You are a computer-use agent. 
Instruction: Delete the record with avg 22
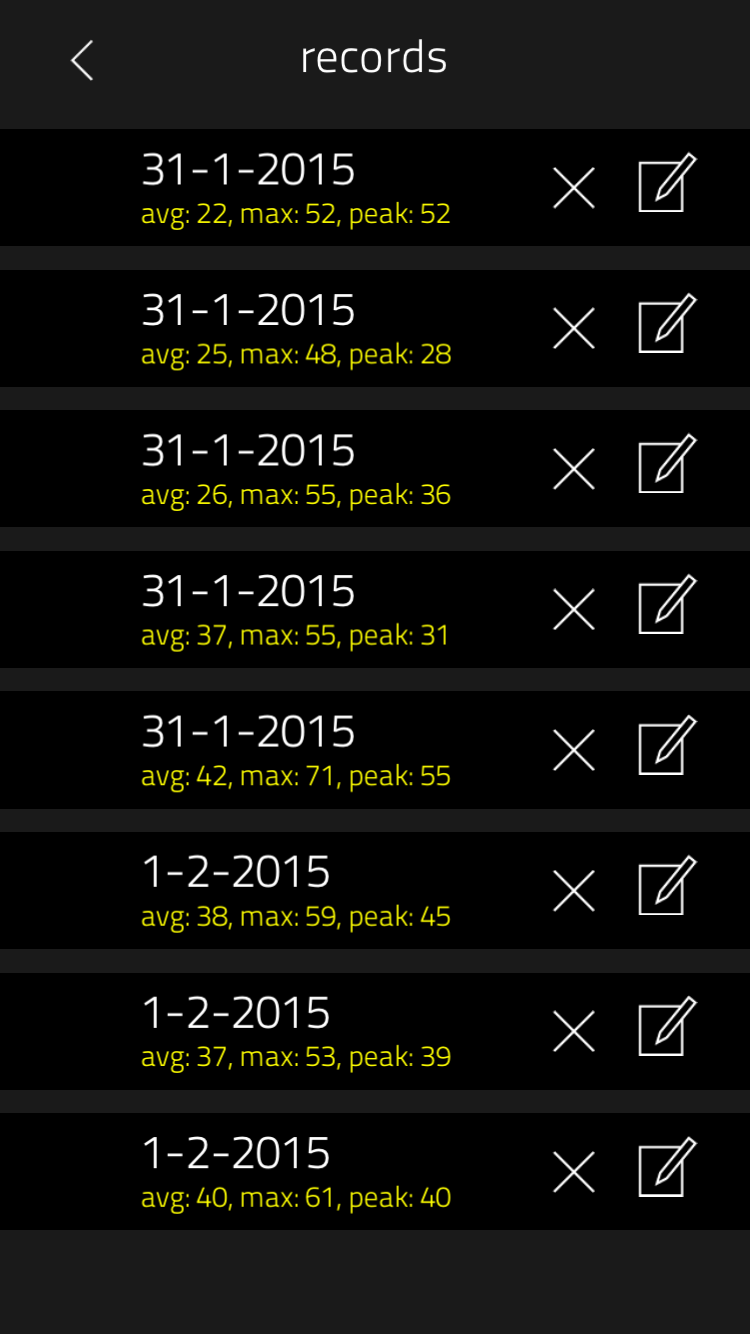574,188
